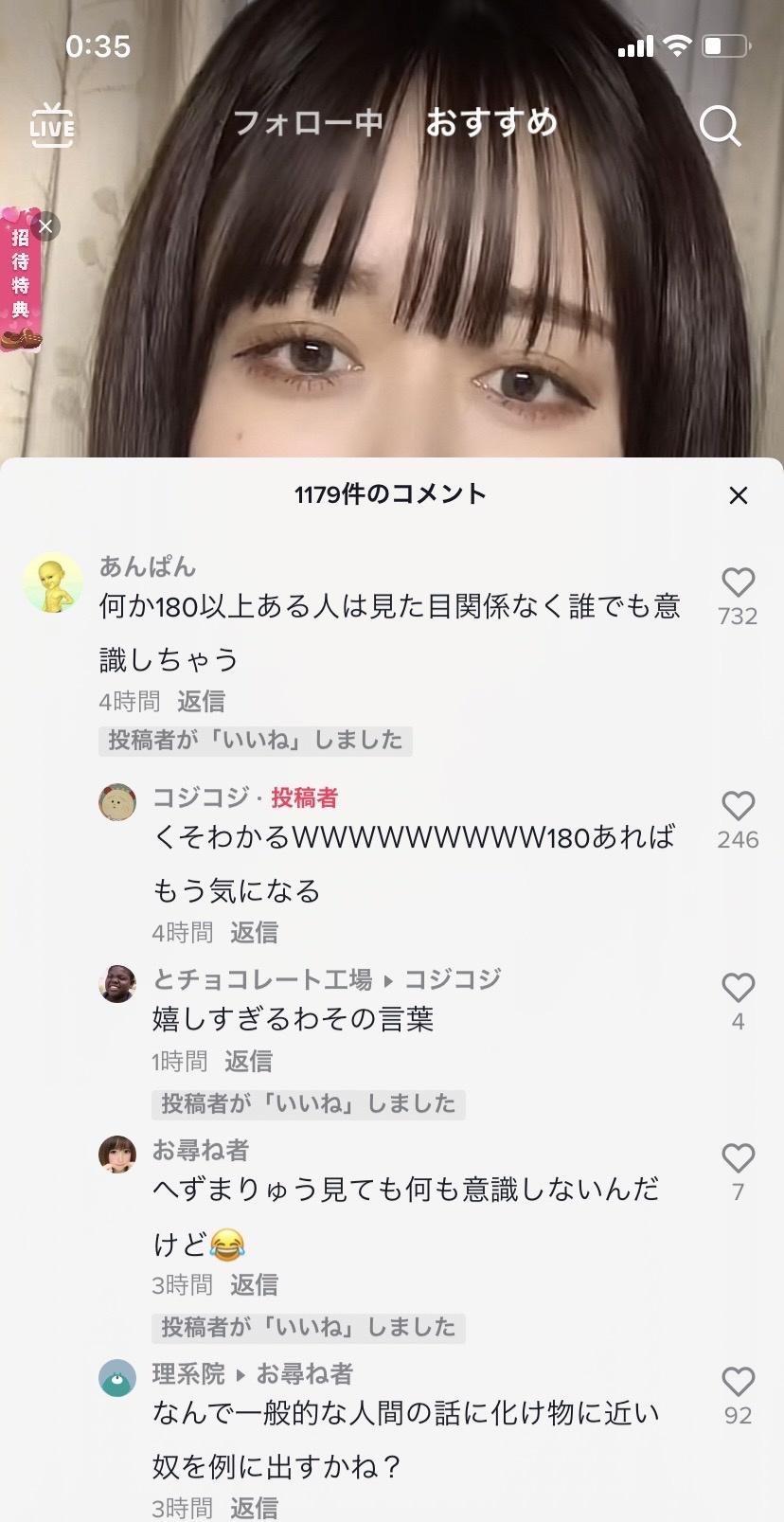Like とチョコレート工場's comment
The height and width of the screenshot is (1522, 784).
click(x=738, y=989)
